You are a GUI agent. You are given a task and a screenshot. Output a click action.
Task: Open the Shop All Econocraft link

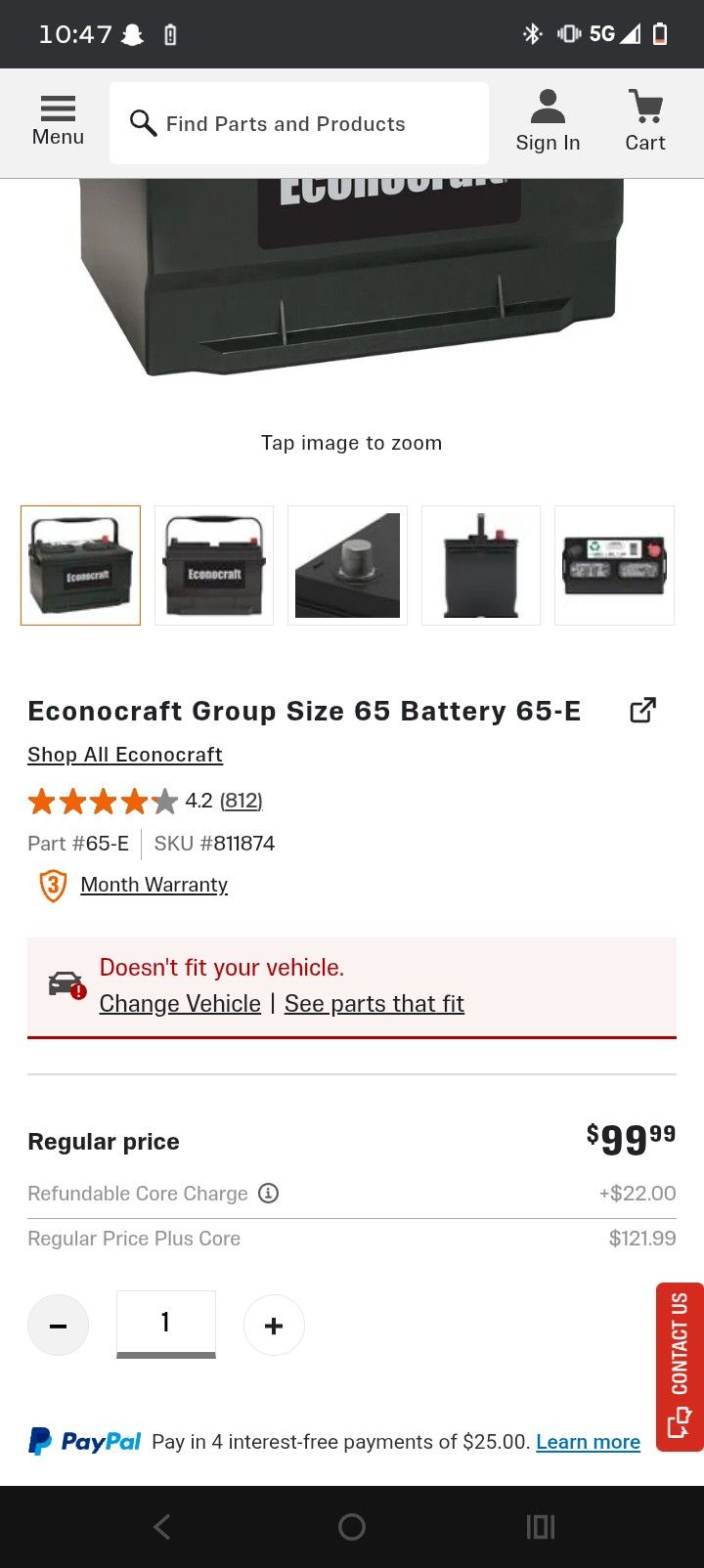coord(125,755)
